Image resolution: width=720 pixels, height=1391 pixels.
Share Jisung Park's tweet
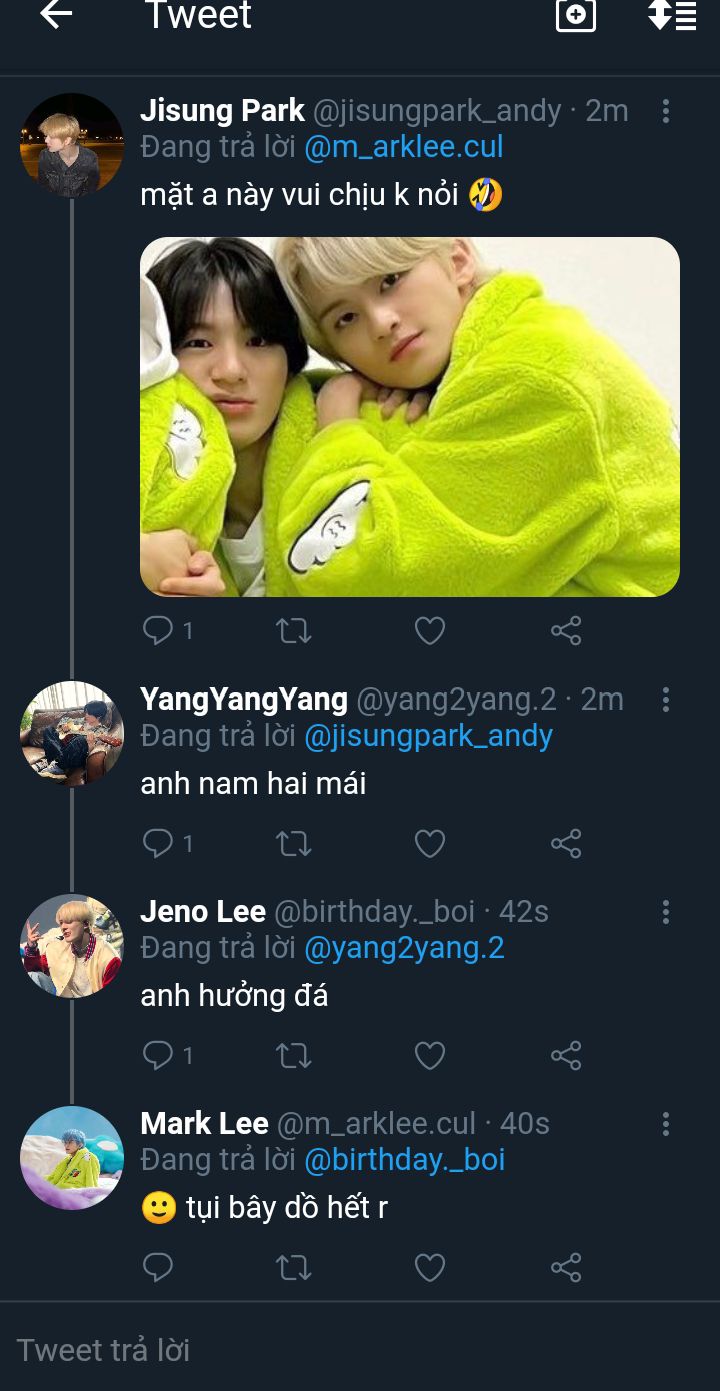(x=566, y=630)
